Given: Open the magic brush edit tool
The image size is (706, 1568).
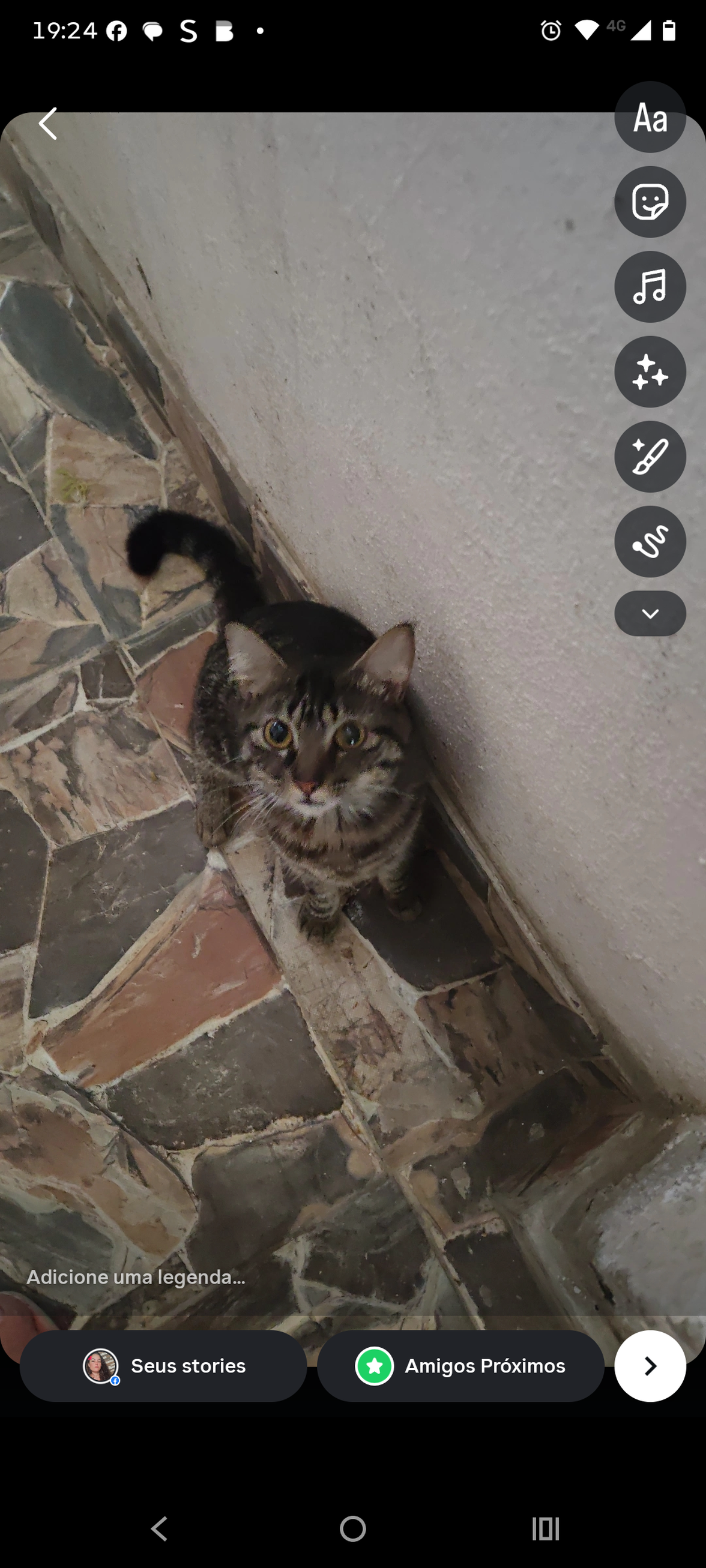Looking at the screenshot, I should (650, 457).
